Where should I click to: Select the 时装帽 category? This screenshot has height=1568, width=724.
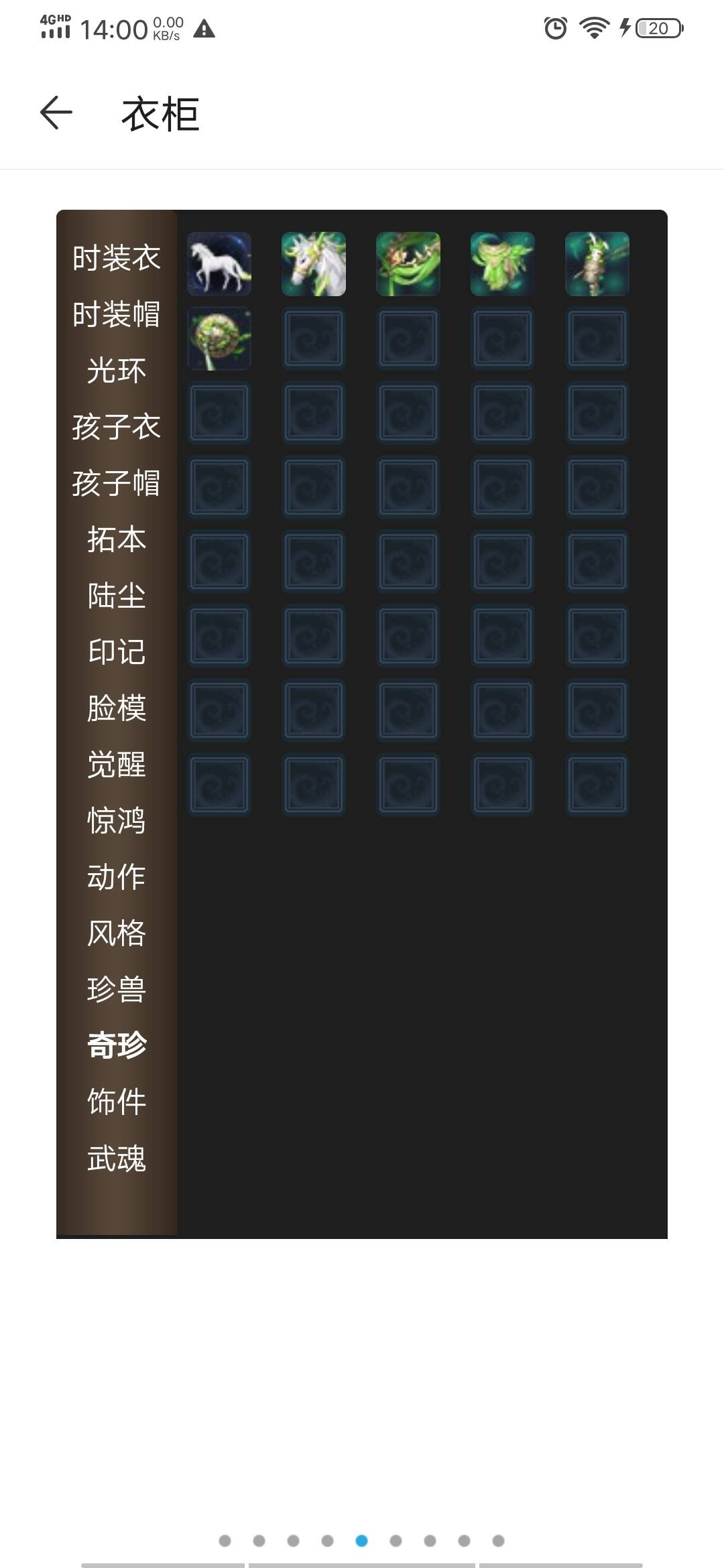pos(117,314)
